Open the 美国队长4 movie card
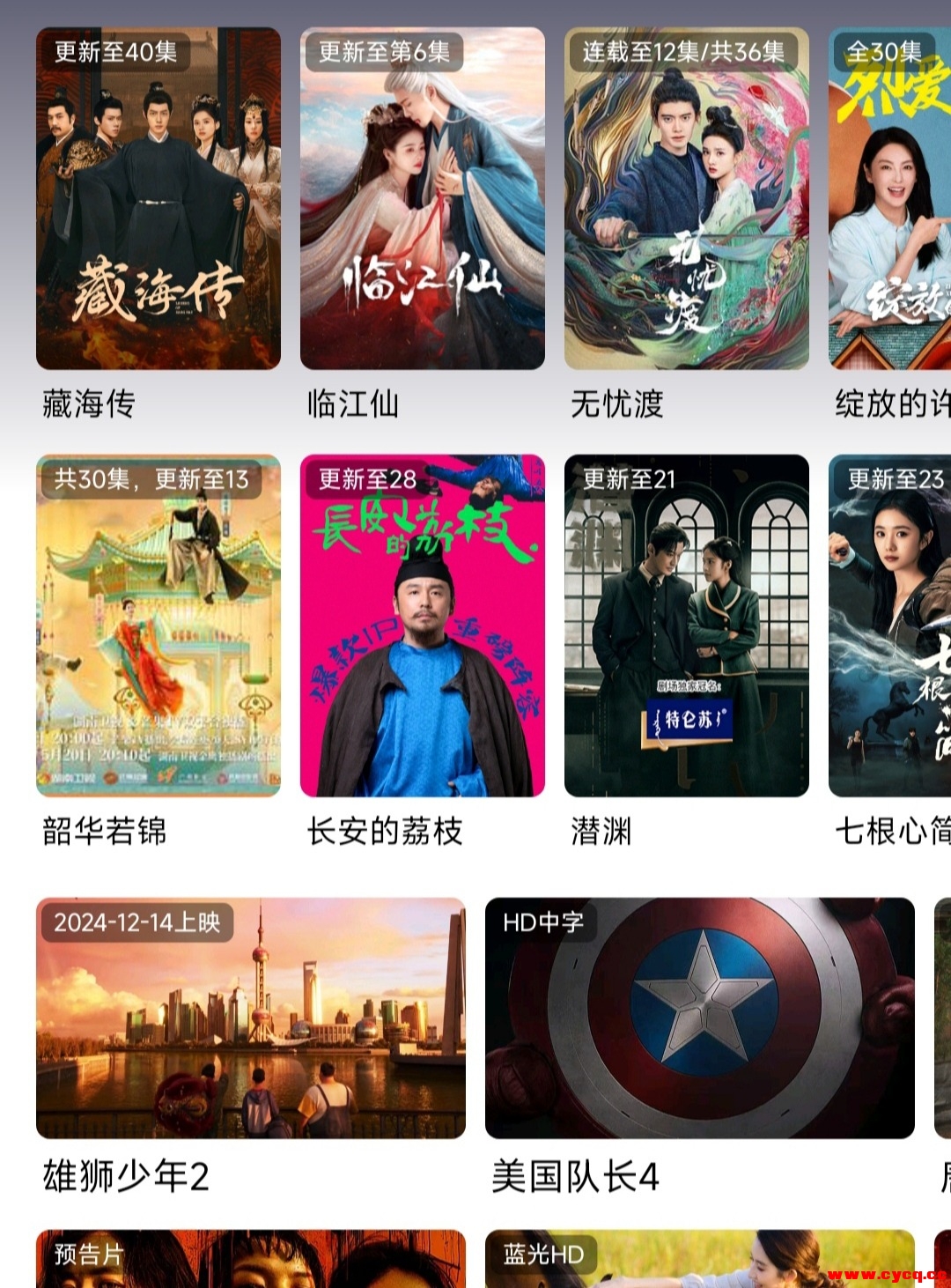This screenshot has height=1288, width=951. [700, 1018]
